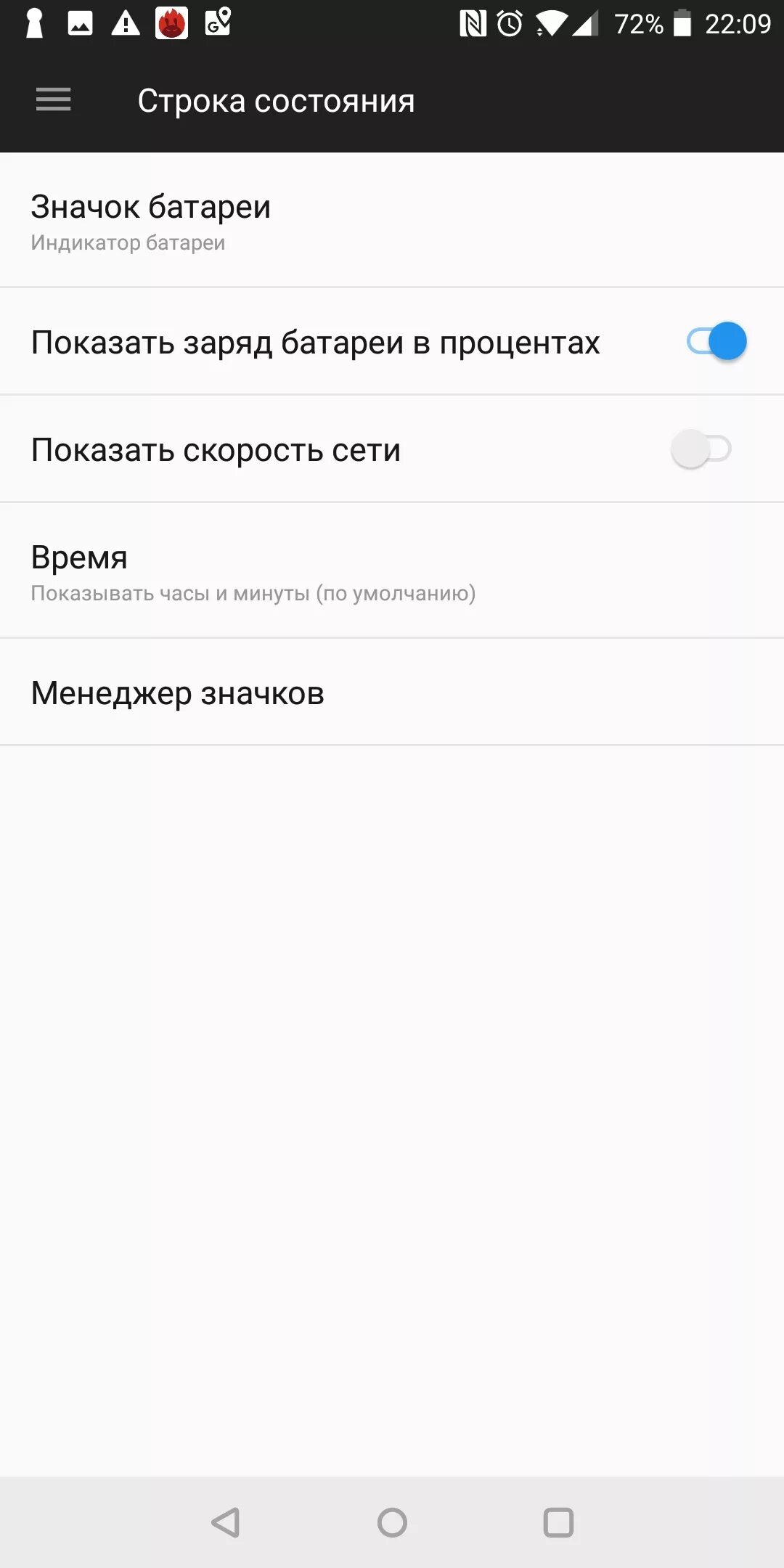Image resolution: width=784 pixels, height=1568 pixels.
Task: Open the Время display setting
Action: (392, 571)
